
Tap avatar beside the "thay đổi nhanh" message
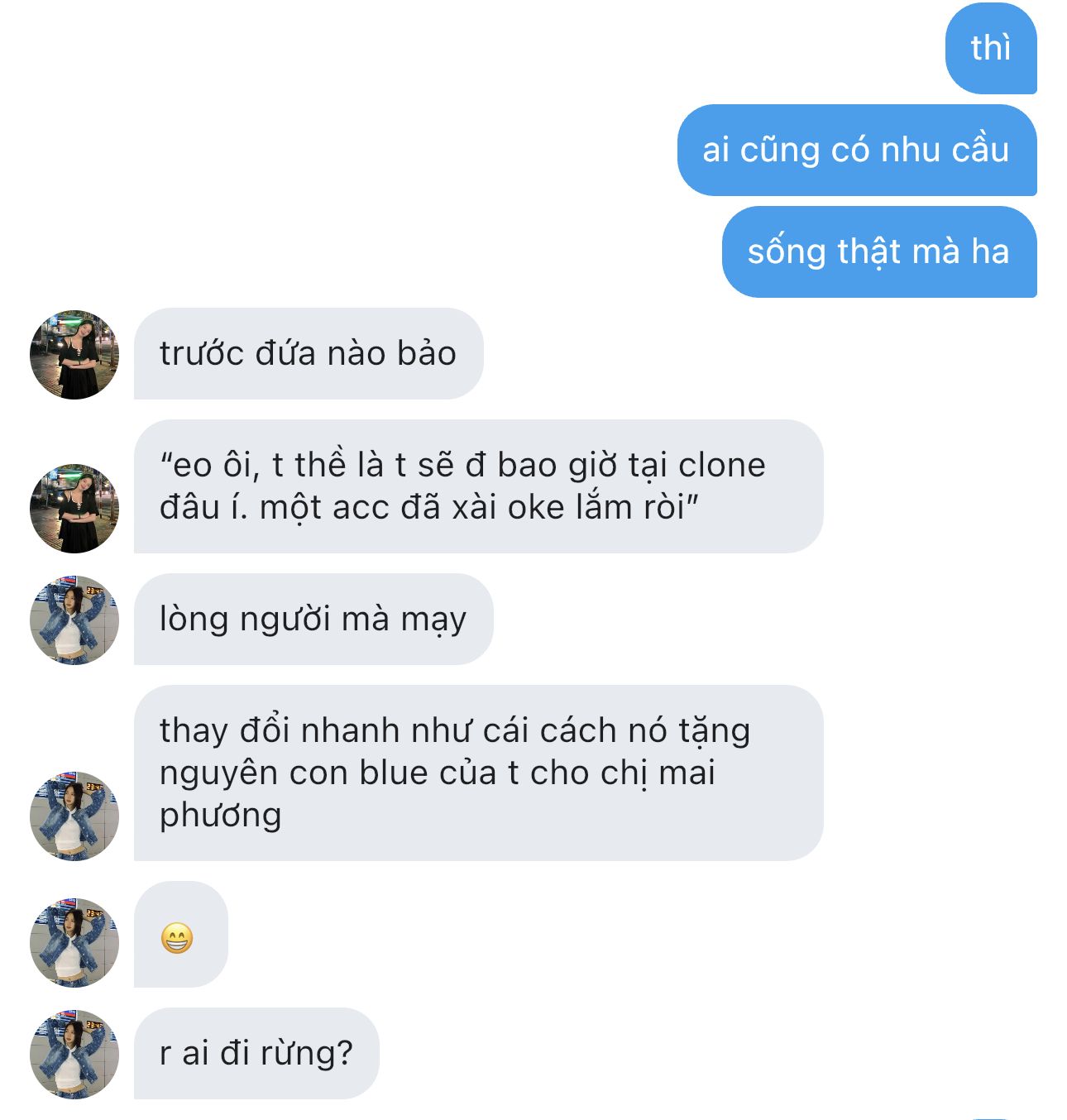point(74,816)
